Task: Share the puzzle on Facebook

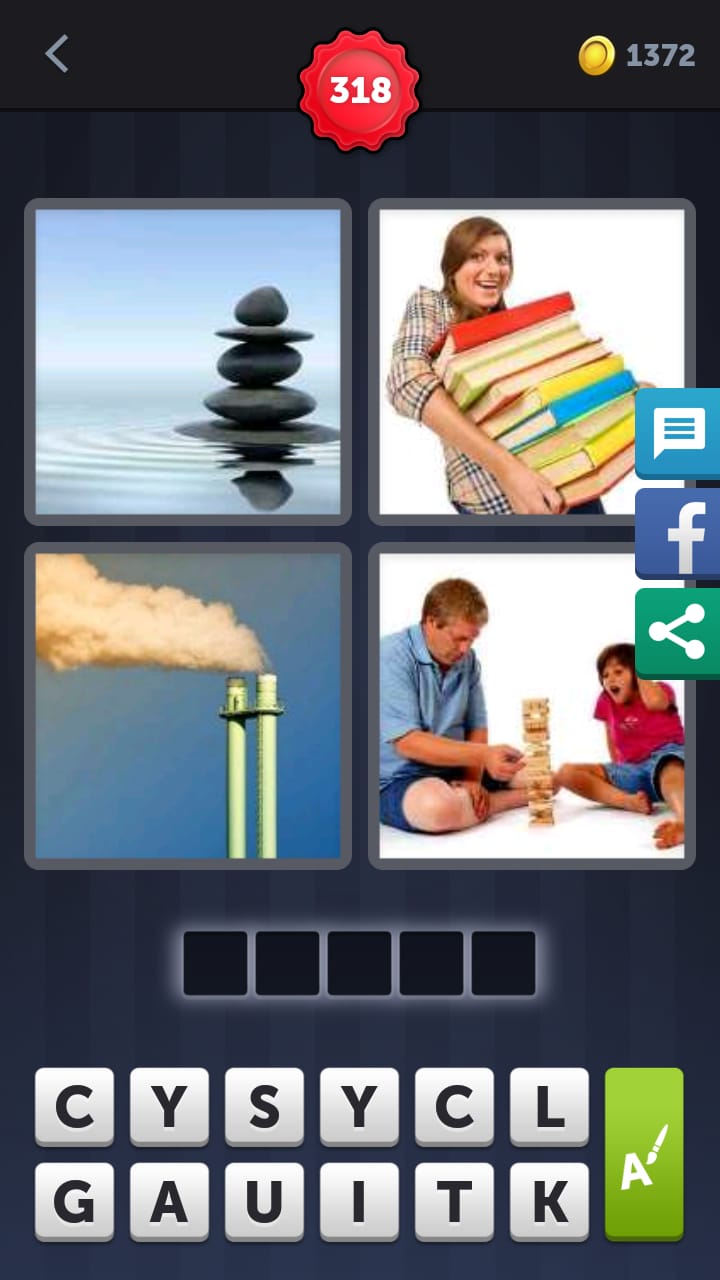Action: point(679,533)
